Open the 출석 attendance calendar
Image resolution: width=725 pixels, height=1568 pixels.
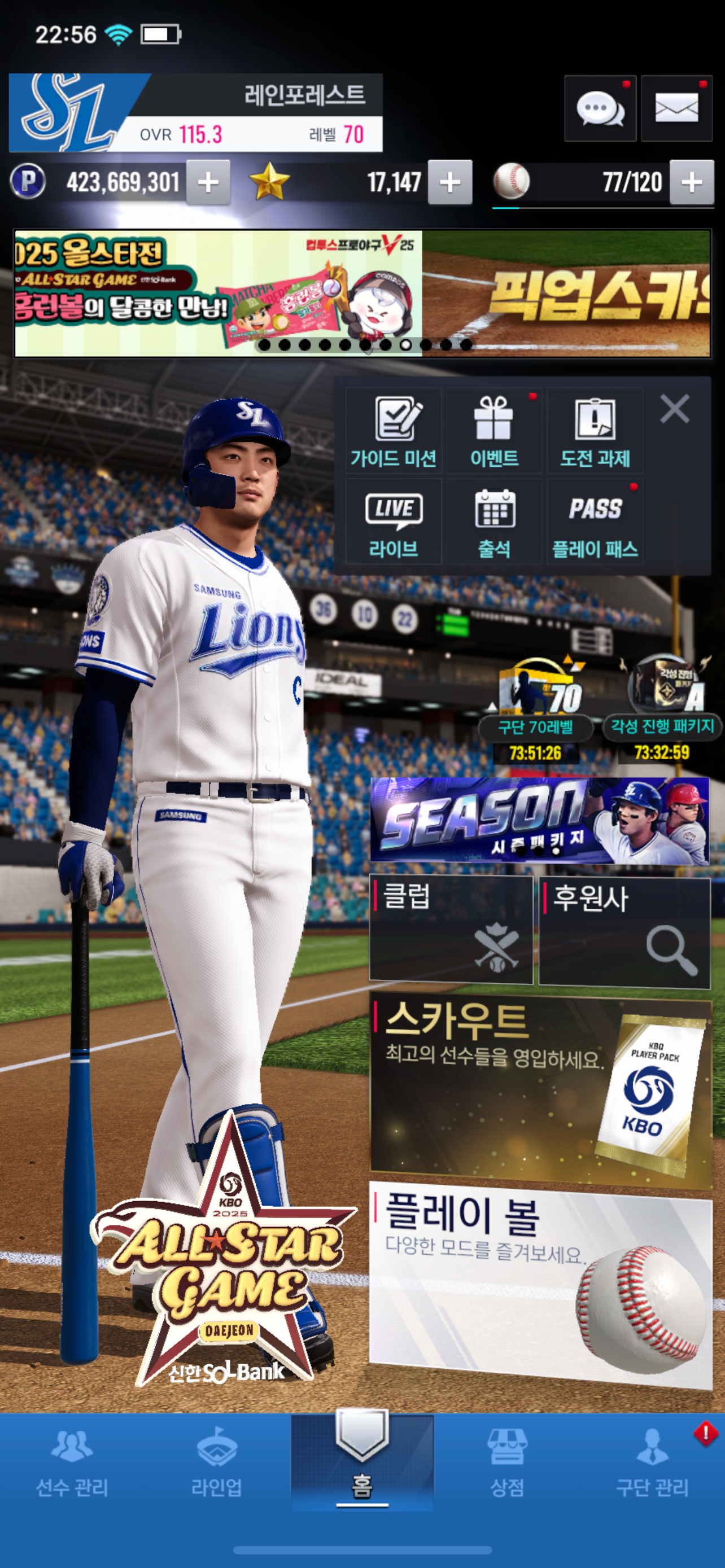point(494,522)
